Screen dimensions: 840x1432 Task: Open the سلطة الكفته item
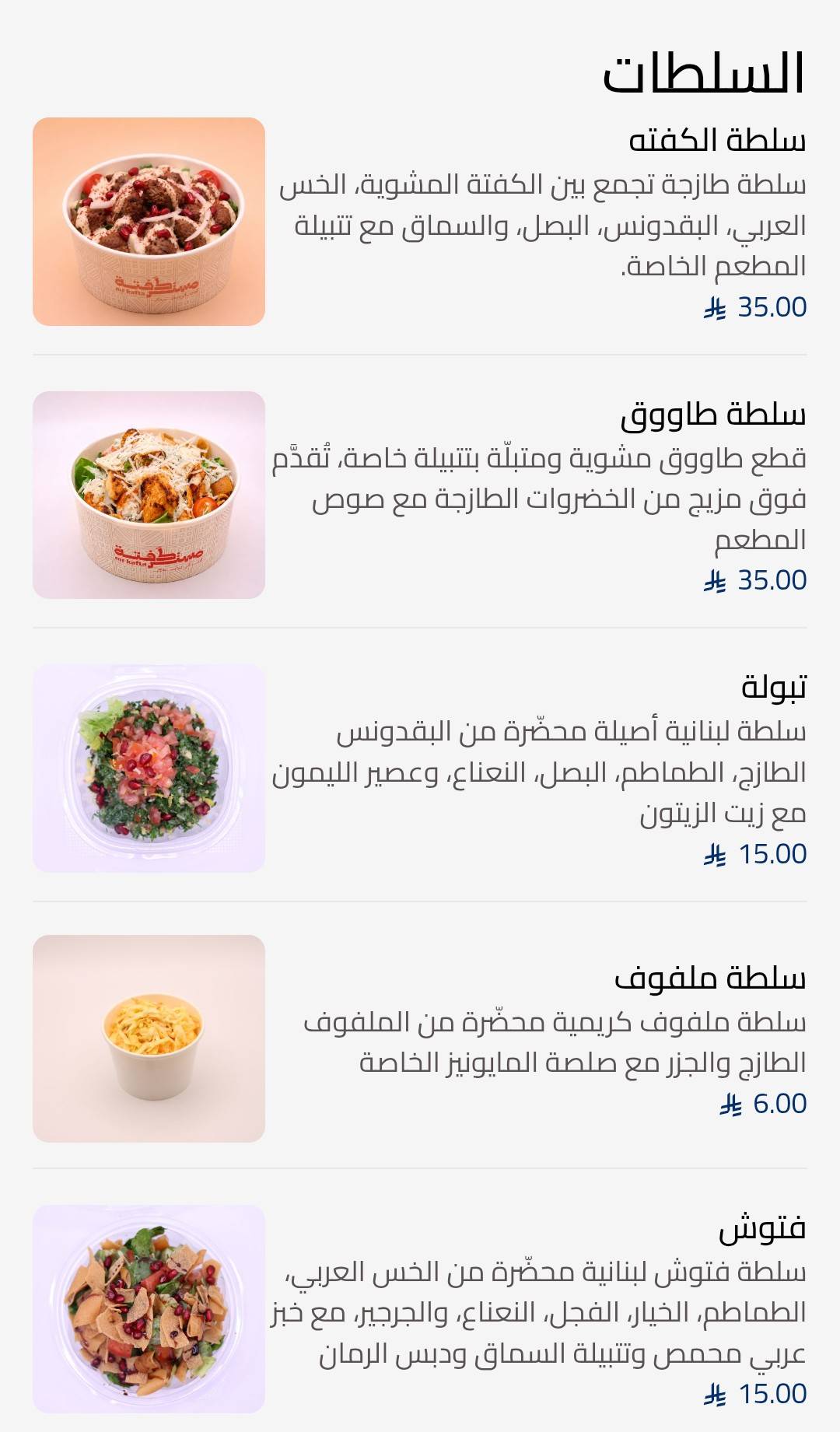click(420, 222)
